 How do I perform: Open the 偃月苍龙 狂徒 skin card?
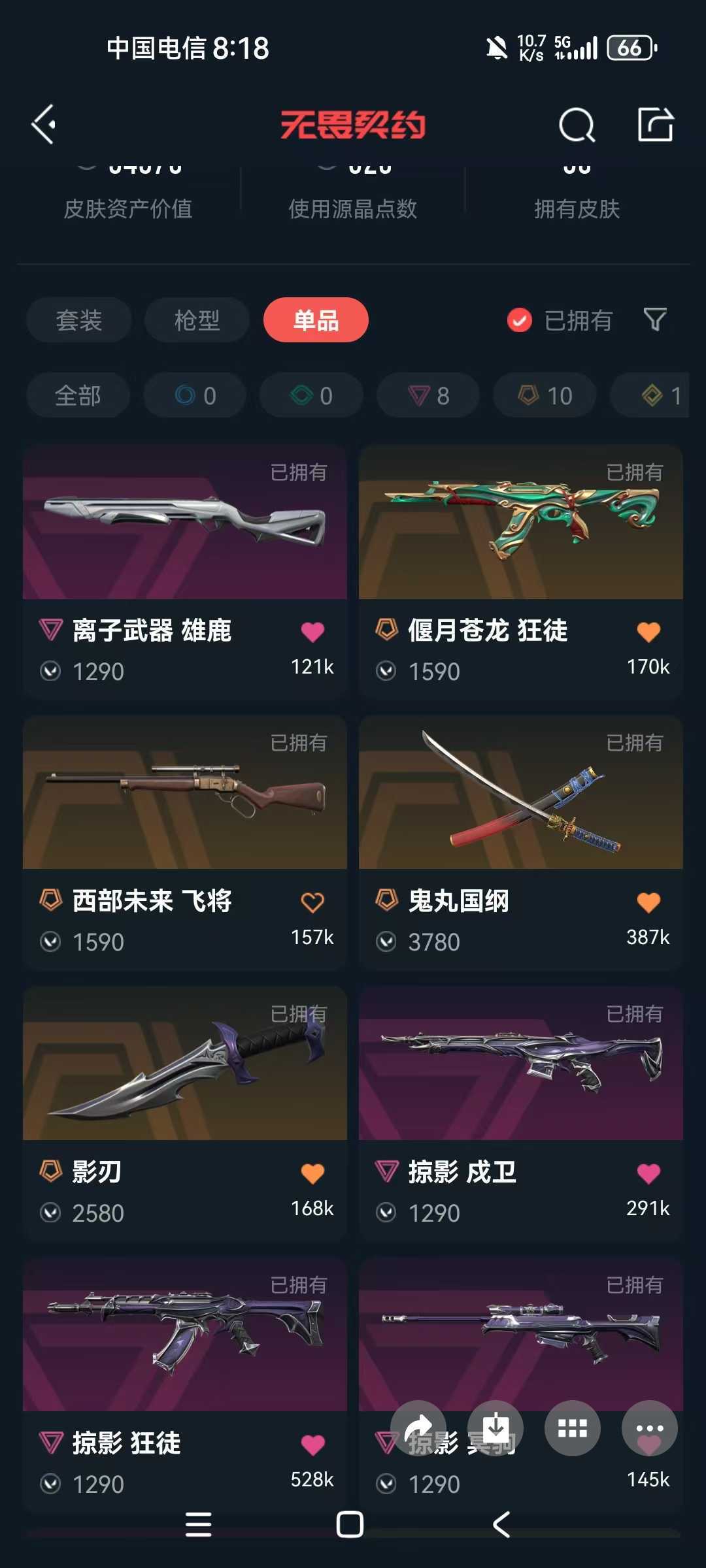(521, 572)
